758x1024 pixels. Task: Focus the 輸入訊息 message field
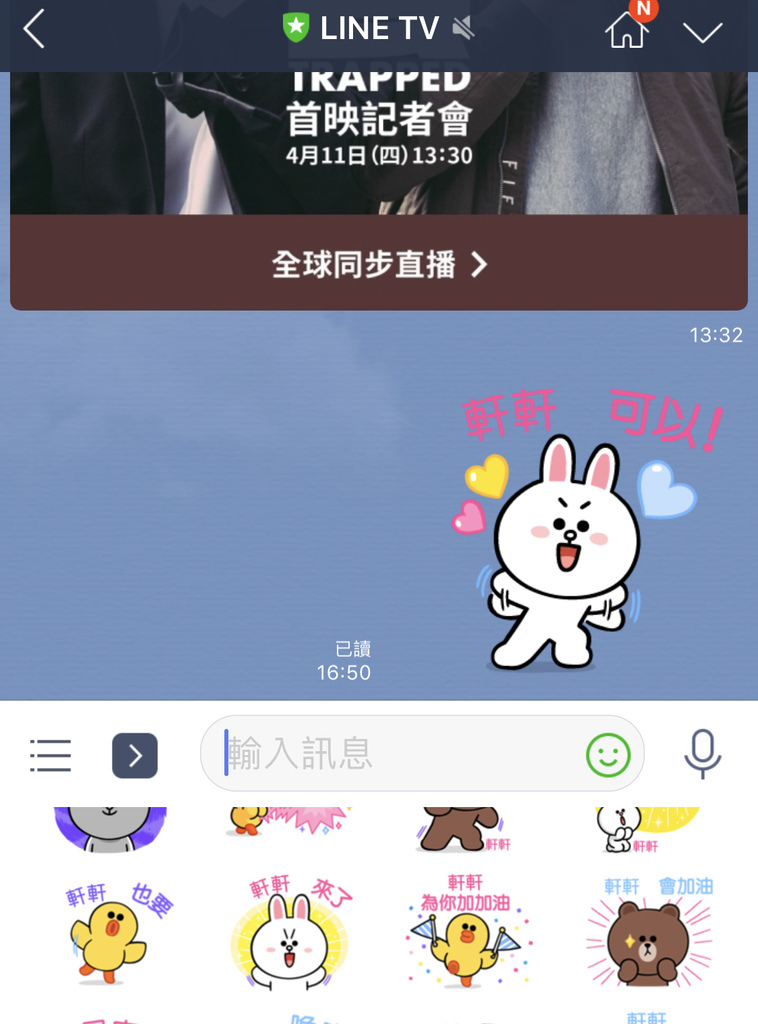(x=400, y=754)
